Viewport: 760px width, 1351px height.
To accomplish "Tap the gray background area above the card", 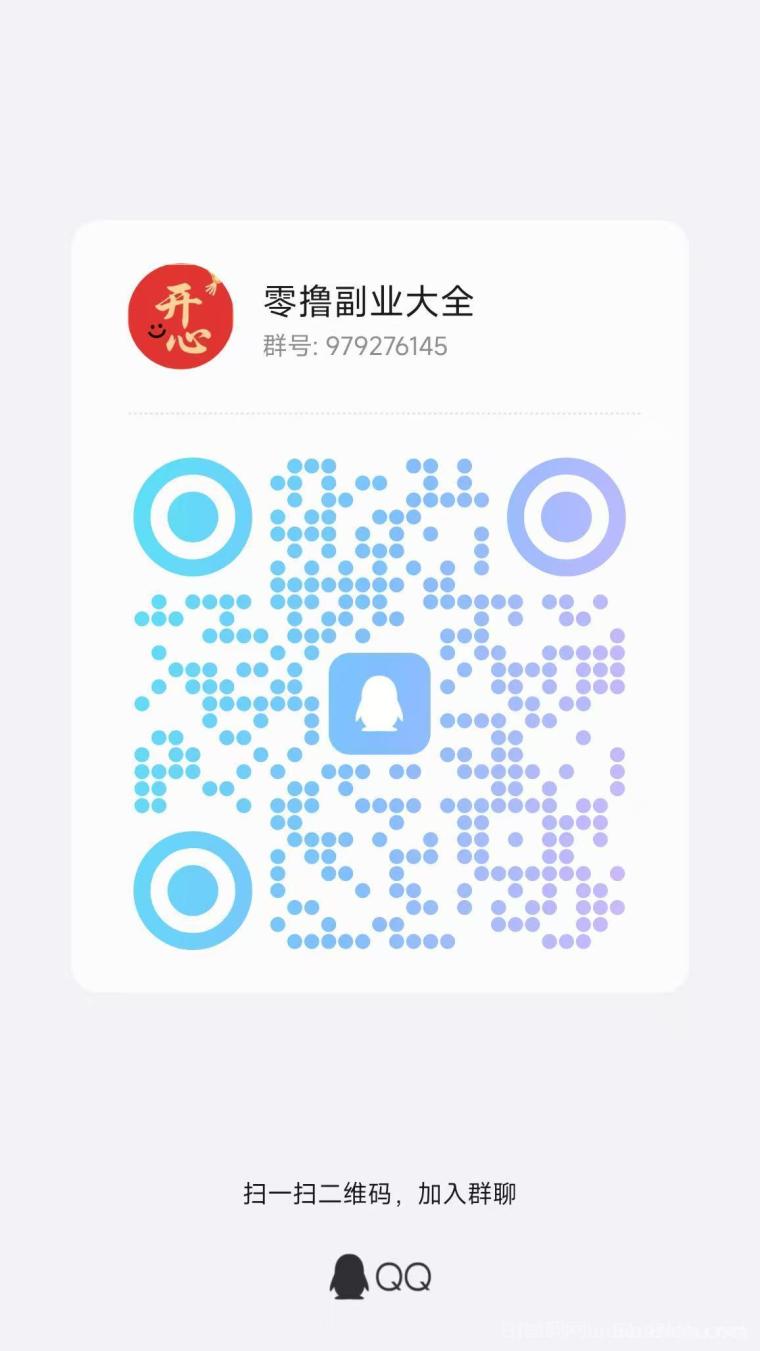I will click(x=380, y=110).
